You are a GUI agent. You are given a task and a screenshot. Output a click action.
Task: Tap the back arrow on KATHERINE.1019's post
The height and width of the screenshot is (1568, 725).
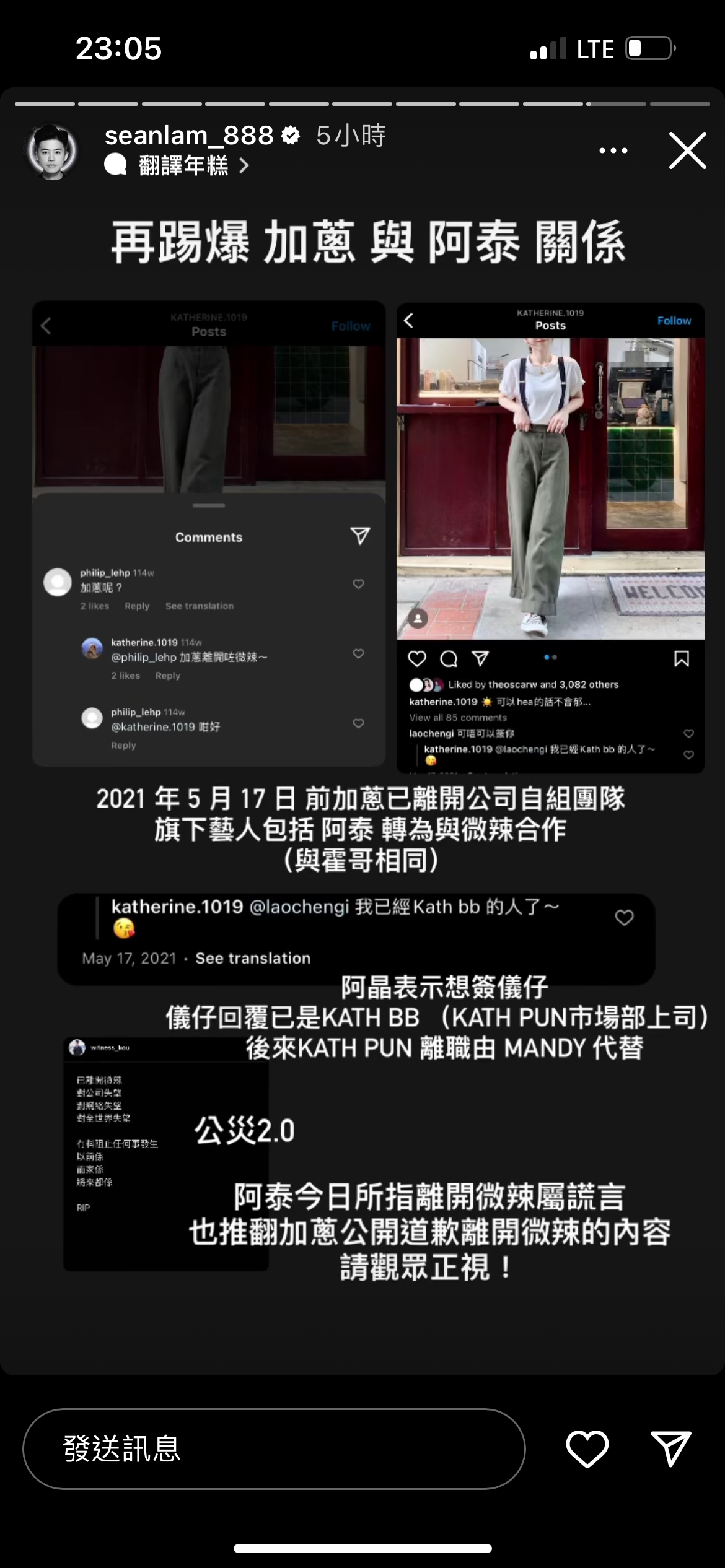click(x=408, y=320)
